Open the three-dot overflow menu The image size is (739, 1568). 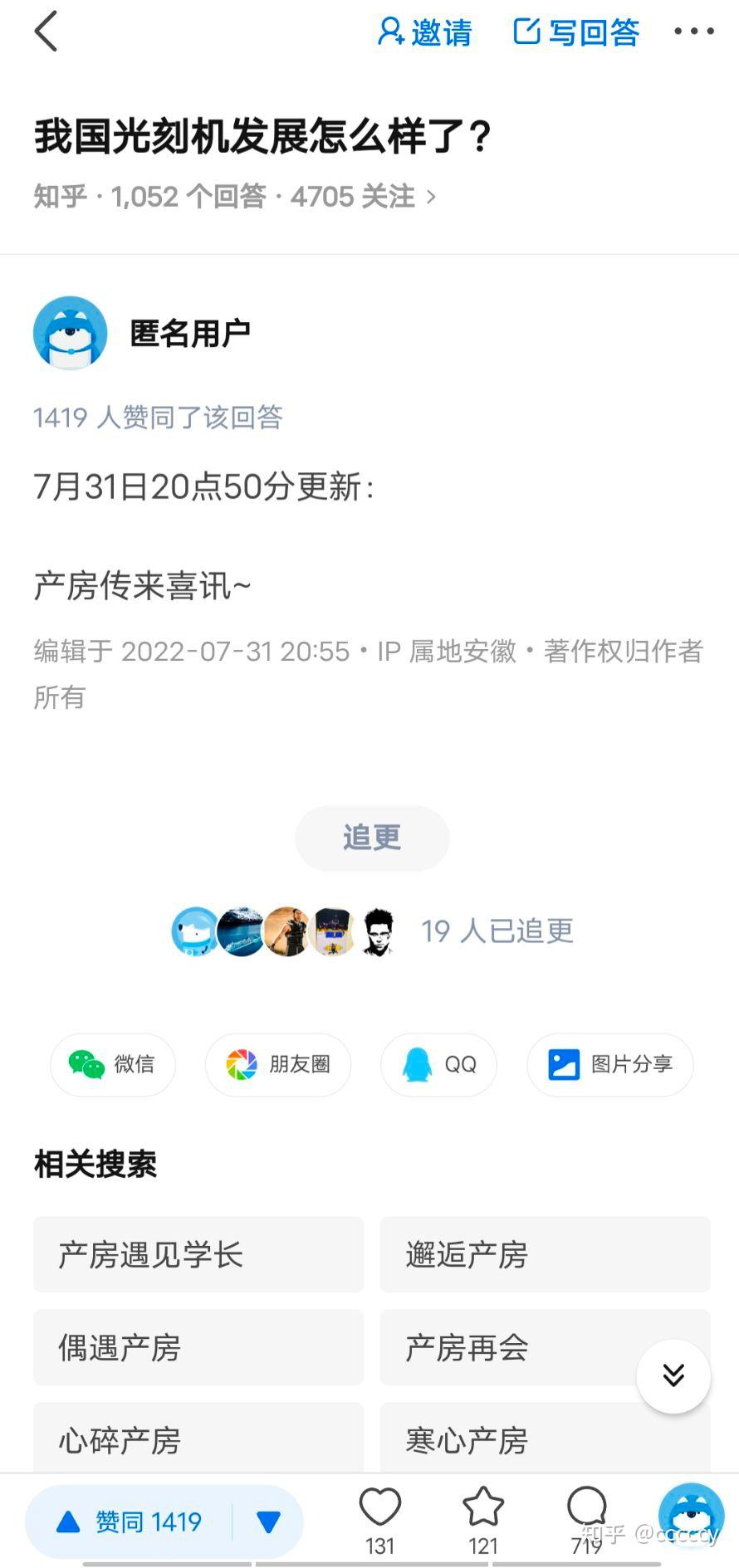(693, 32)
